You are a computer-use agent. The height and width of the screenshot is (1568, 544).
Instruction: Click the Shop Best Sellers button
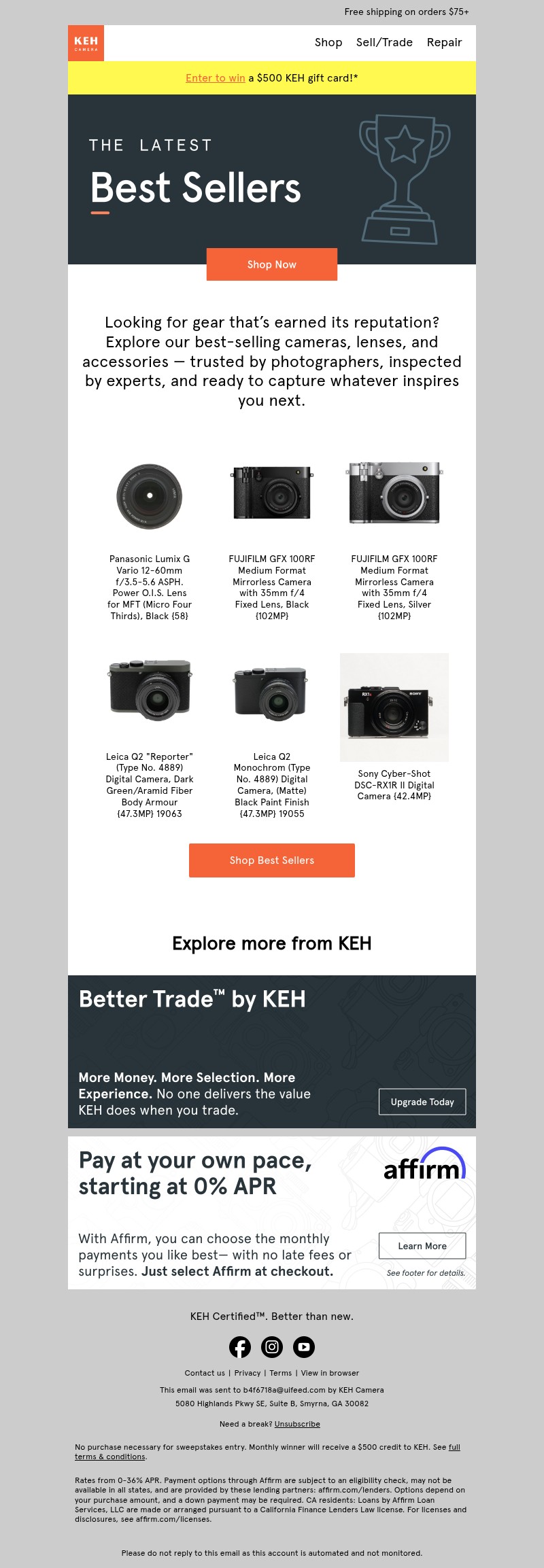coord(271,860)
